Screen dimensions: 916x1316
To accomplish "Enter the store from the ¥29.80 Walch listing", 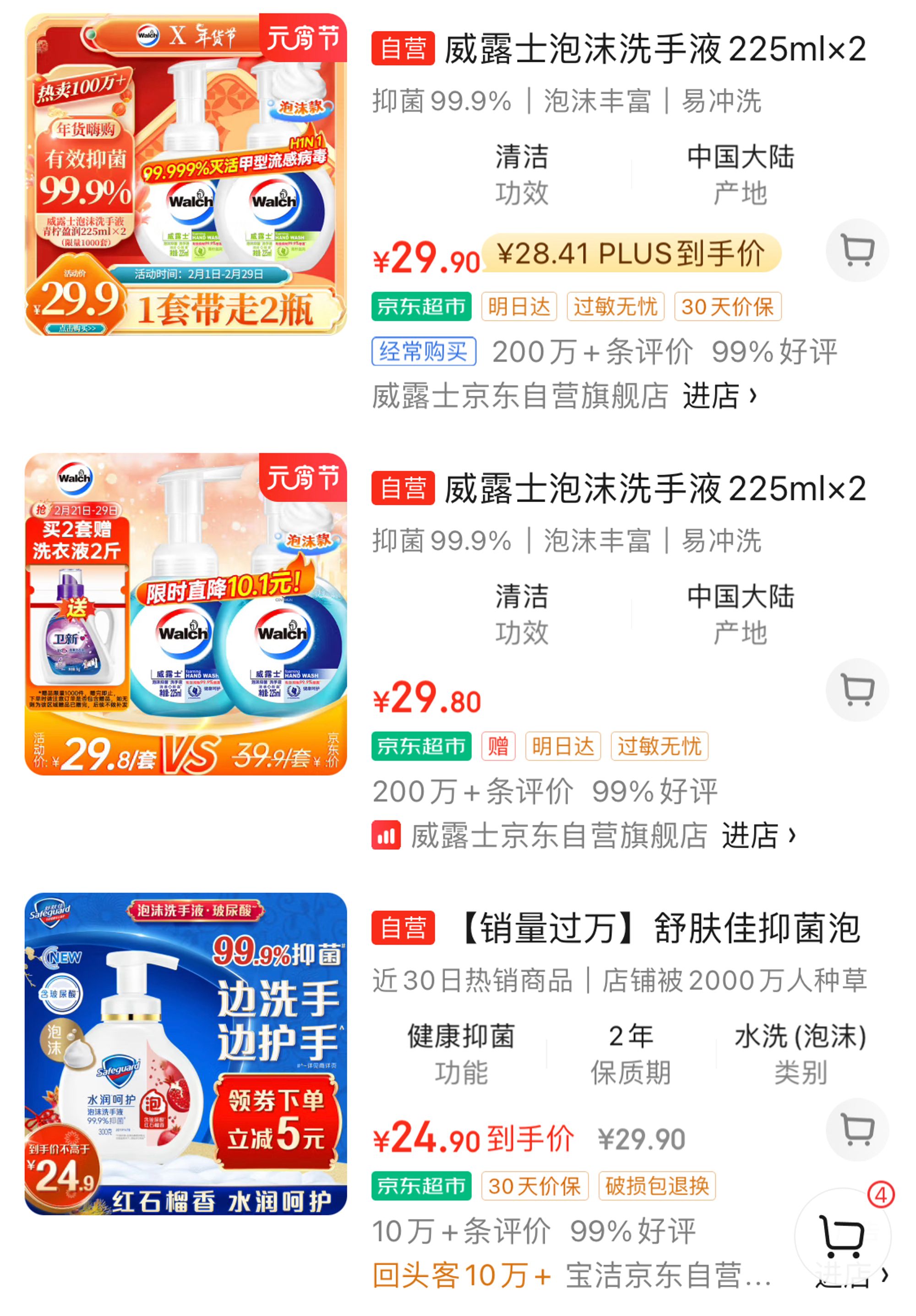I will click(759, 835).
